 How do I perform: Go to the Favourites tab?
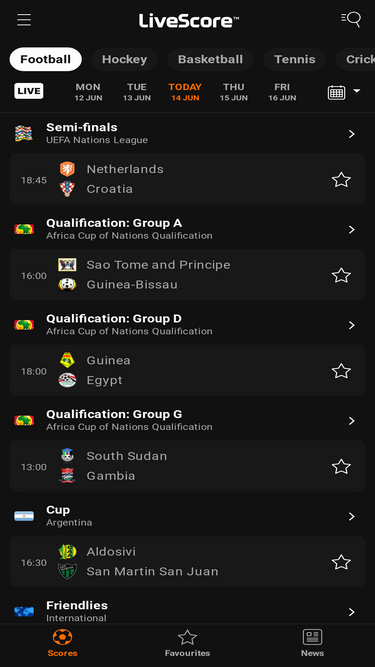click(188, 643)
